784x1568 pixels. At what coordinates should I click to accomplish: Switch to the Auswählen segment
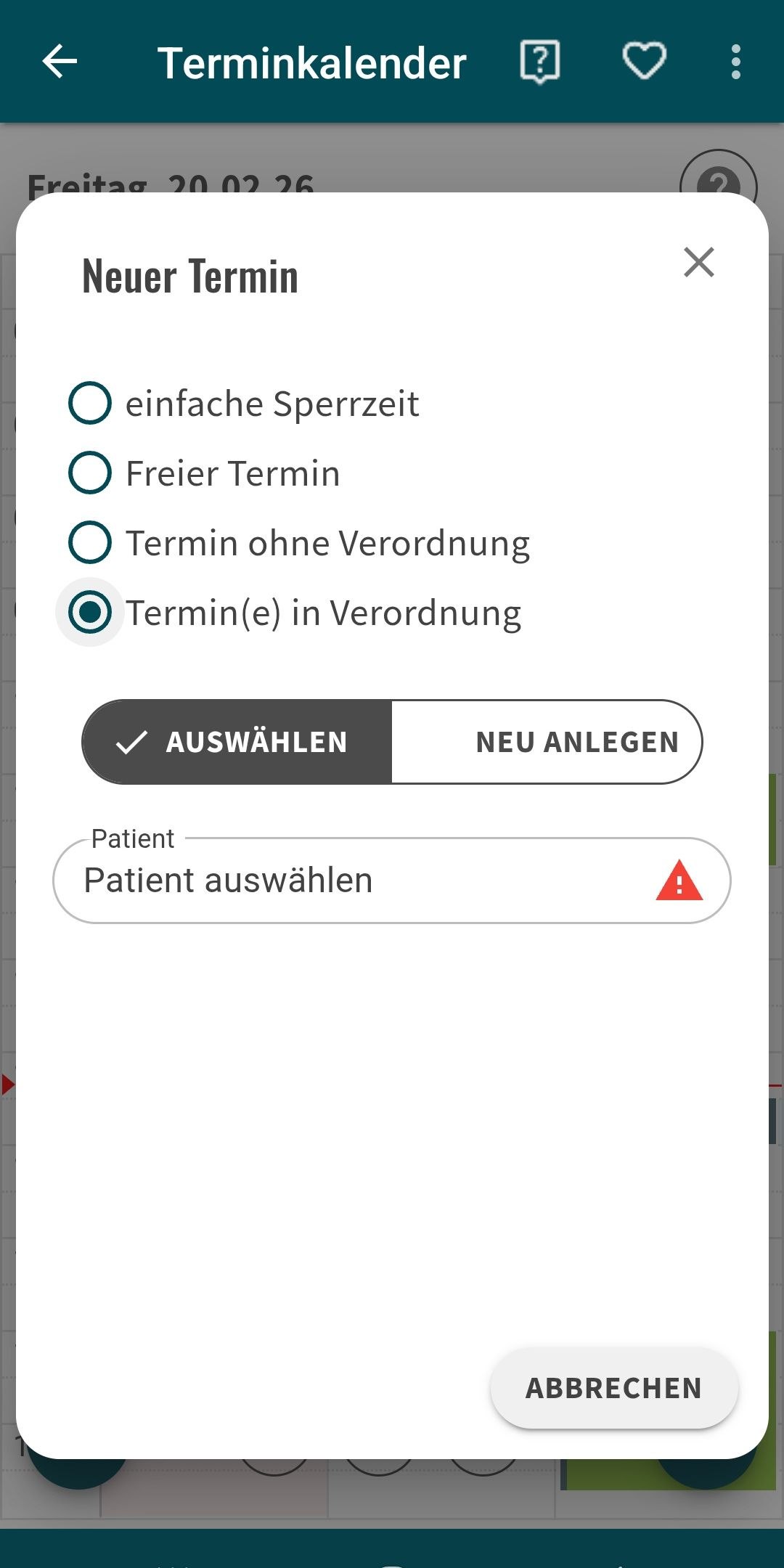237,742
